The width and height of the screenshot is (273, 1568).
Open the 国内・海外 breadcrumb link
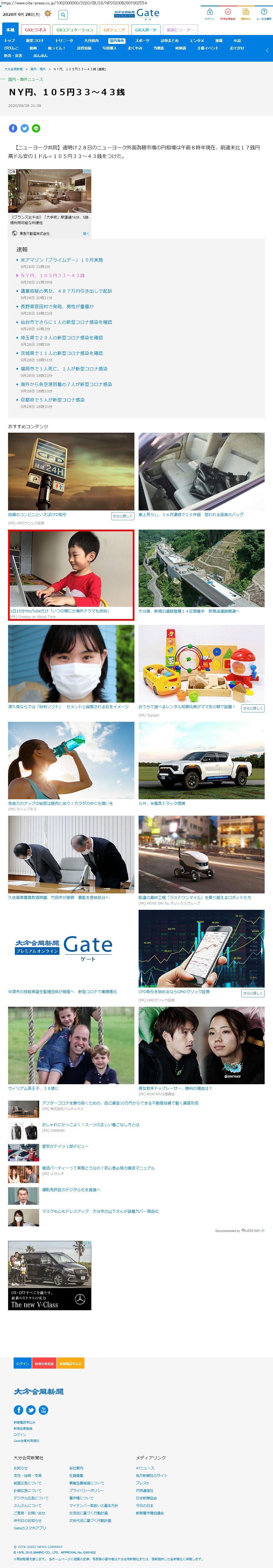(x=38, y=69)
